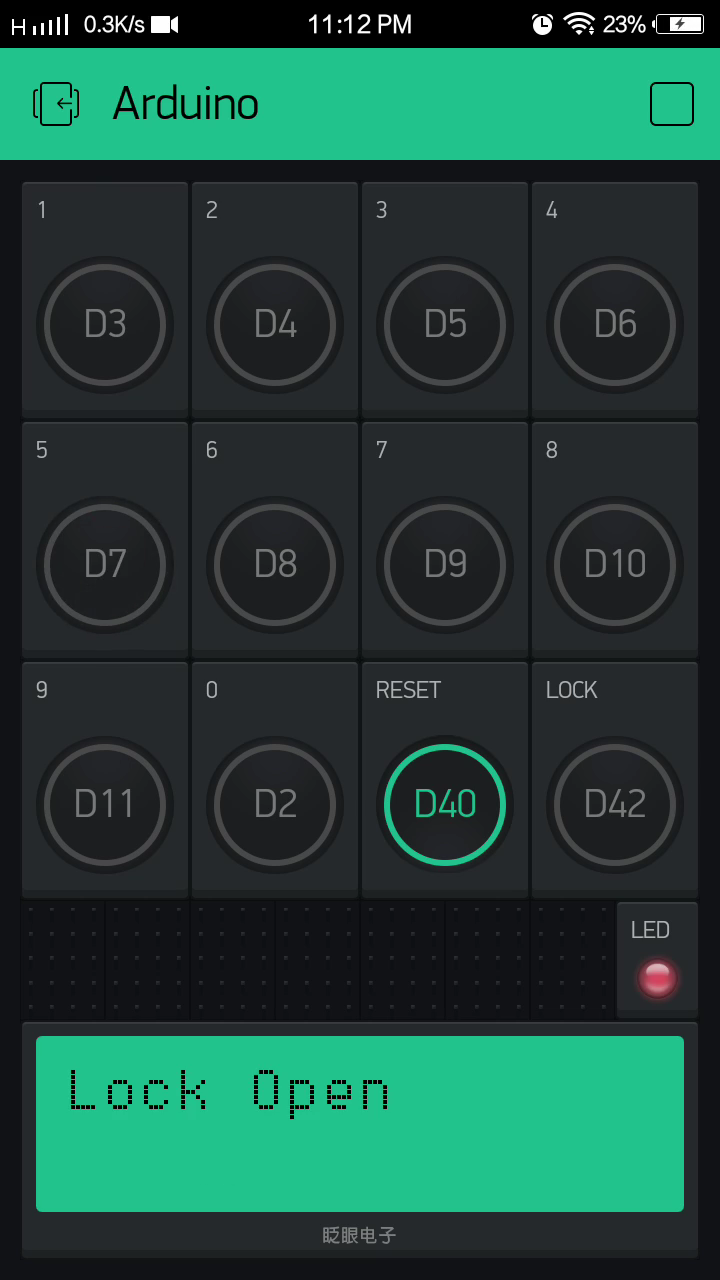Tap the D11 button labeled 9
720x1280 pixels.
[x=105, y=804]
